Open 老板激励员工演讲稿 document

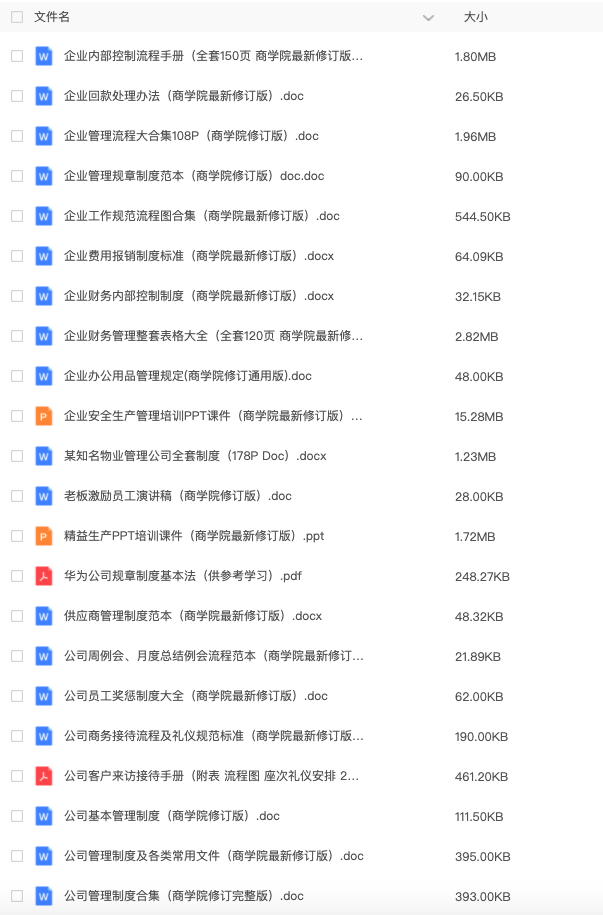pos(178,496)
